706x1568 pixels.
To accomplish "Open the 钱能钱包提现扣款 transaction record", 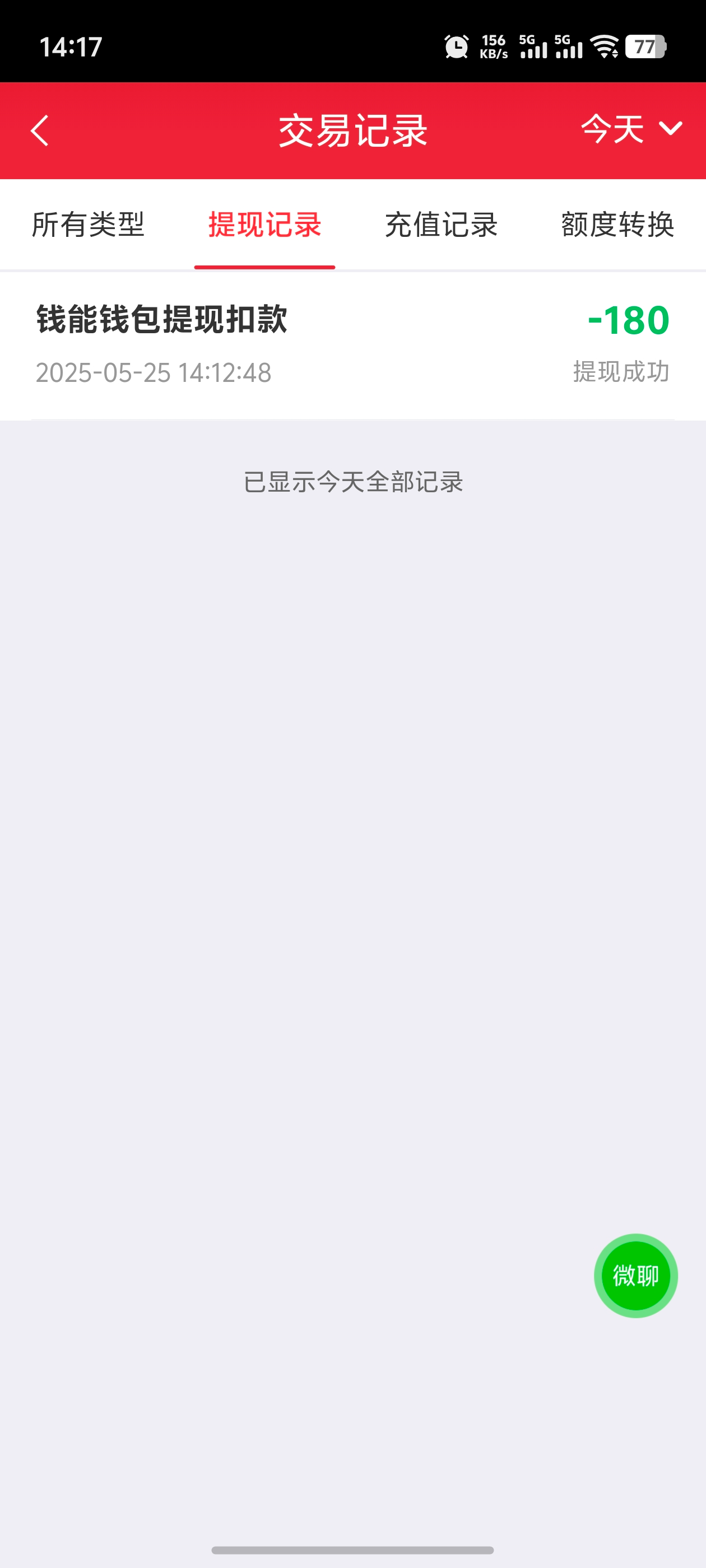I will [352, 344].
